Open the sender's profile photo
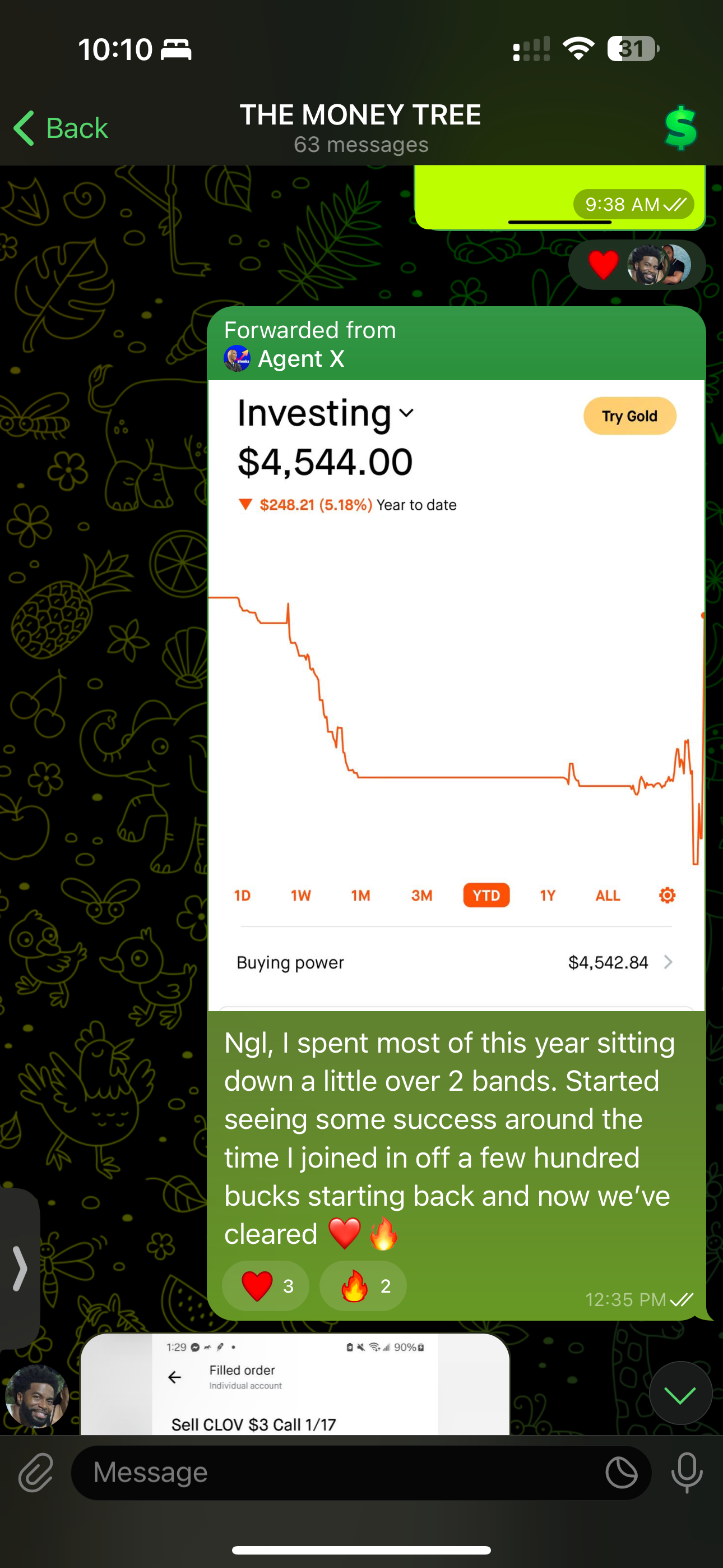This screenshot has width=723, height=1568. 37,1396
